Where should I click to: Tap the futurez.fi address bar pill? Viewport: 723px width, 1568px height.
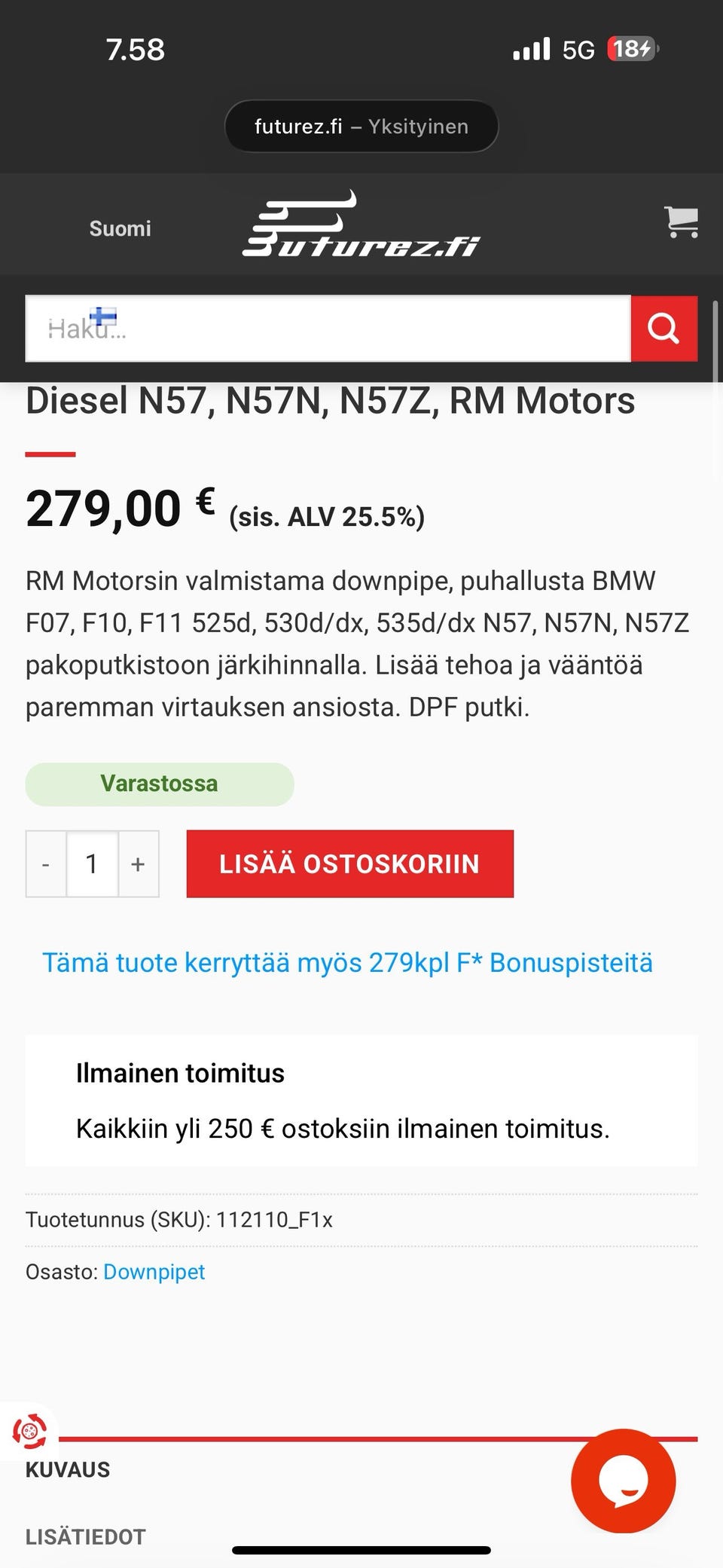361,126
